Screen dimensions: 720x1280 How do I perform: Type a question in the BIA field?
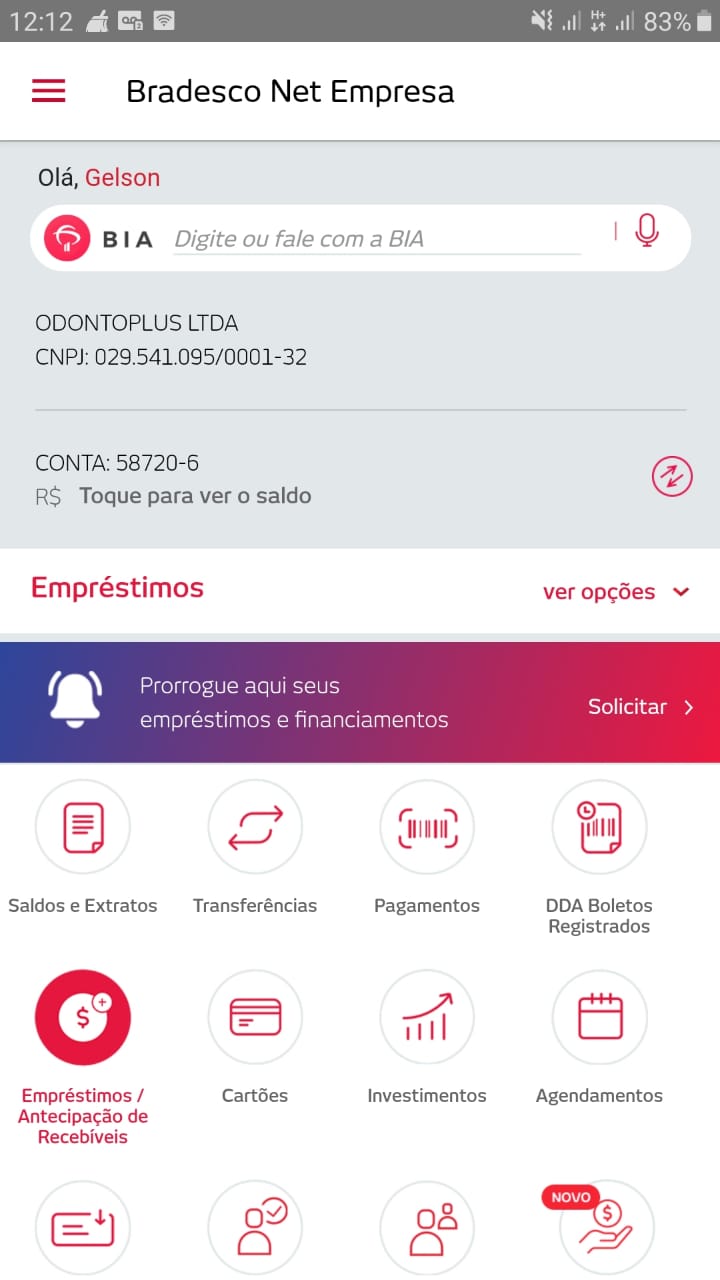coord(376,239)
